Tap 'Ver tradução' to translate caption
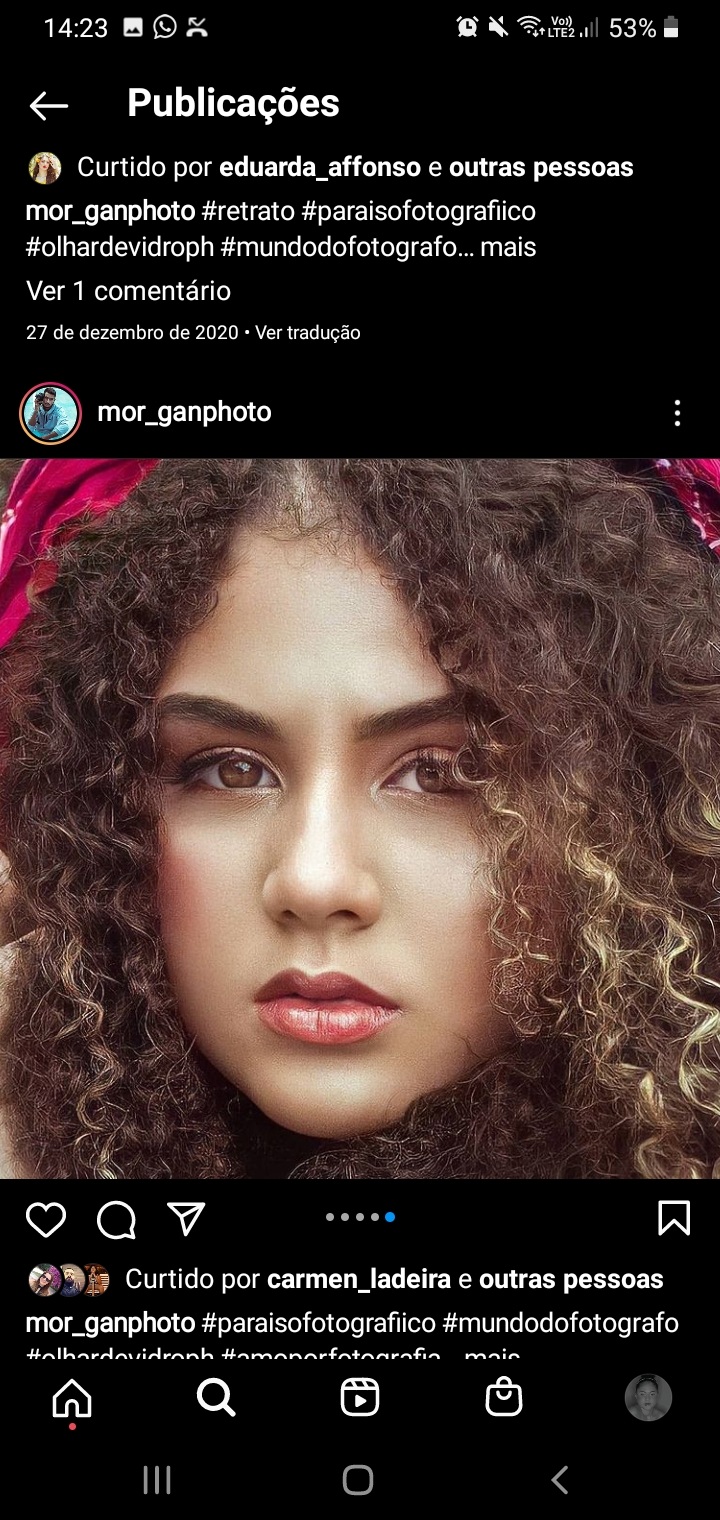Screen dimensions: 720x1520 point(307,333)
